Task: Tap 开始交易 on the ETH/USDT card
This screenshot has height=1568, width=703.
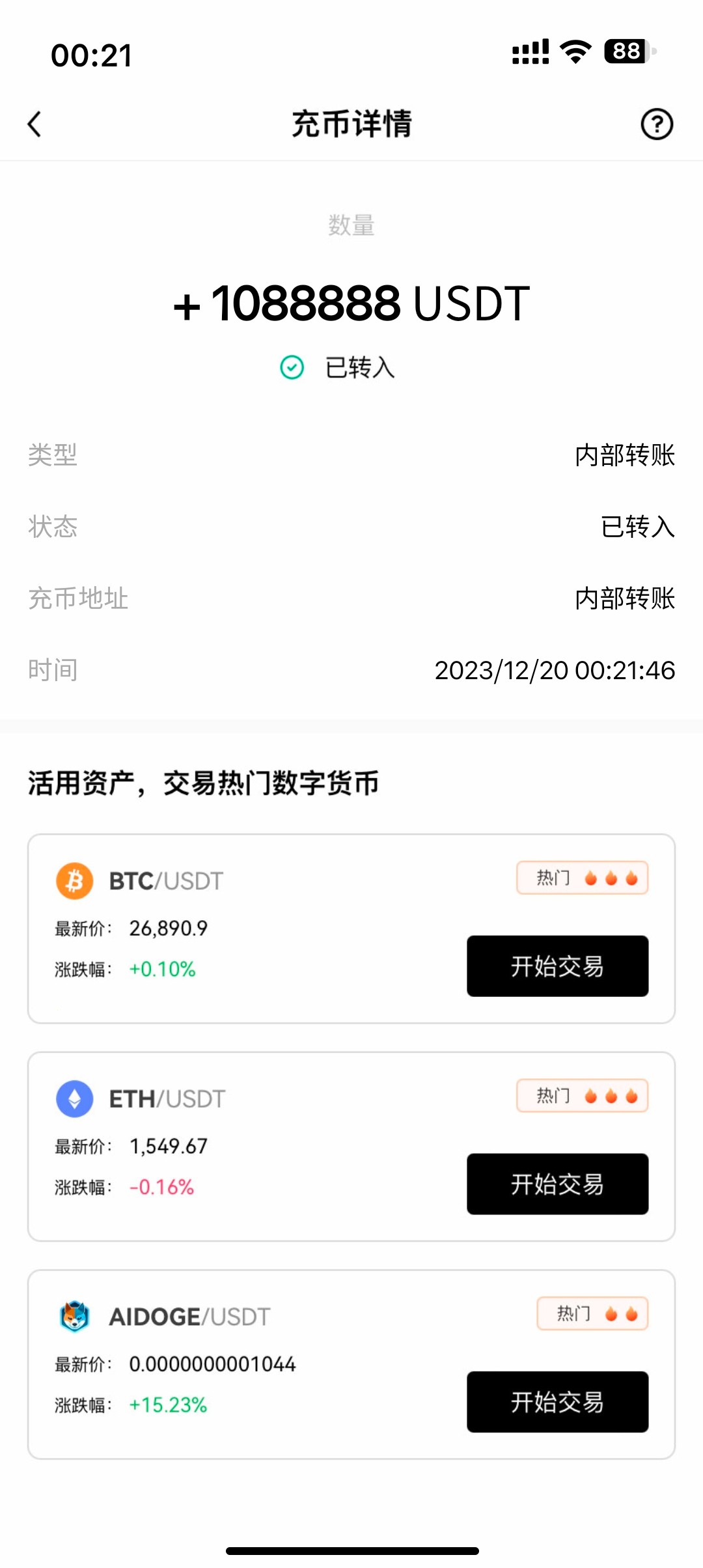Action: pos(557,1184)
